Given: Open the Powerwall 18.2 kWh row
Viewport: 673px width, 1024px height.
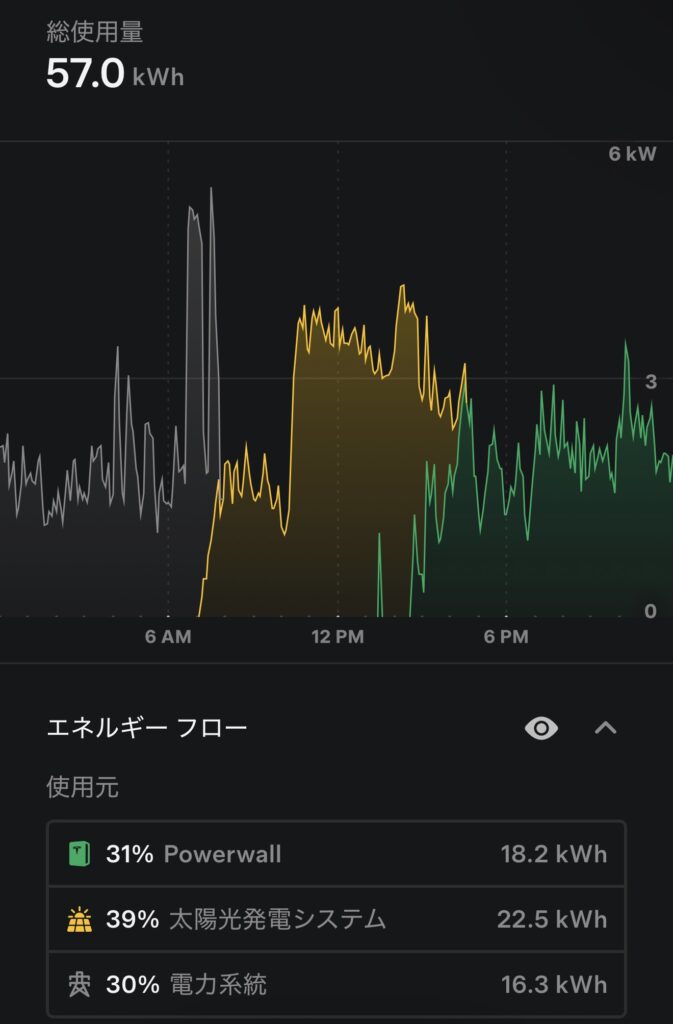Looking at the screenshot, I should (336, 854).
